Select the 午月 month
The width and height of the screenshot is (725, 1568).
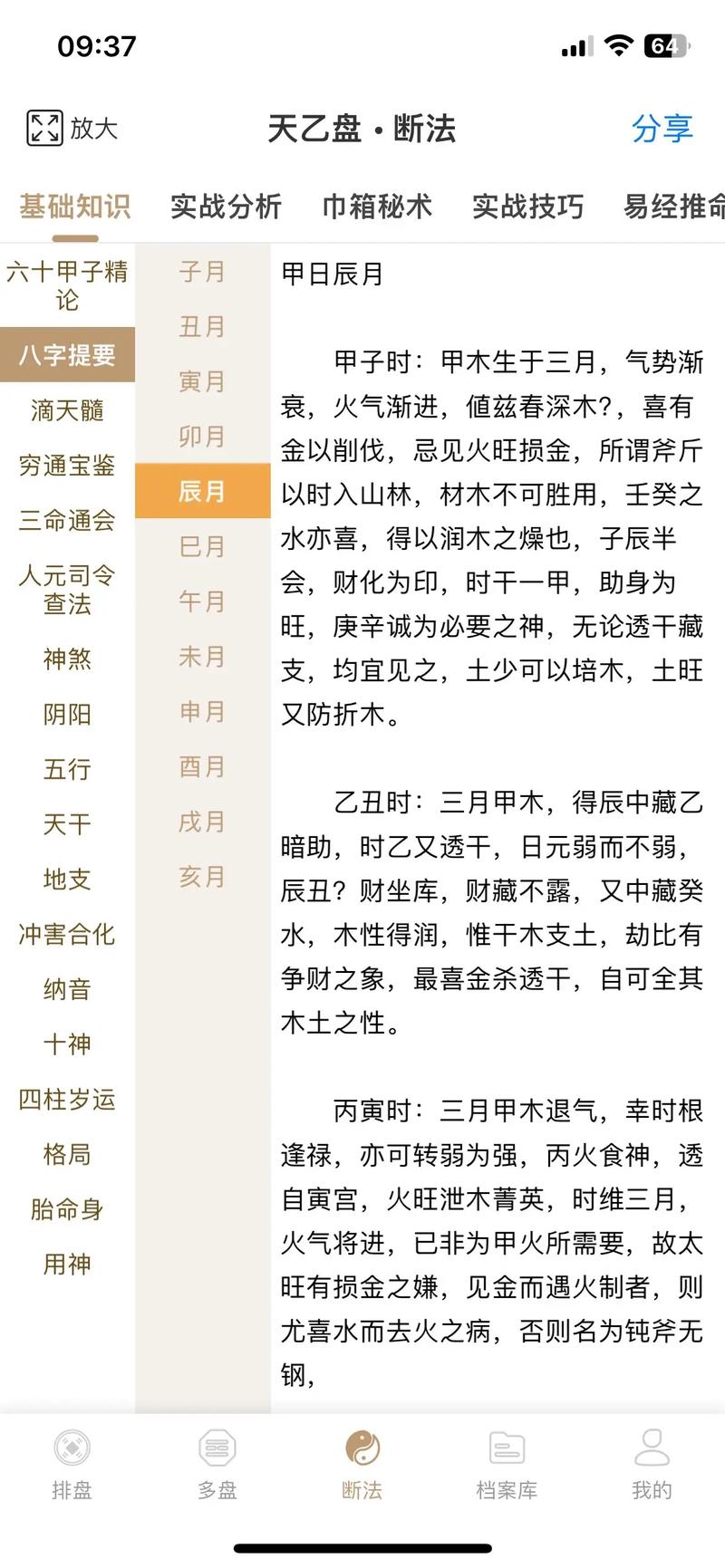pos(202,601)
